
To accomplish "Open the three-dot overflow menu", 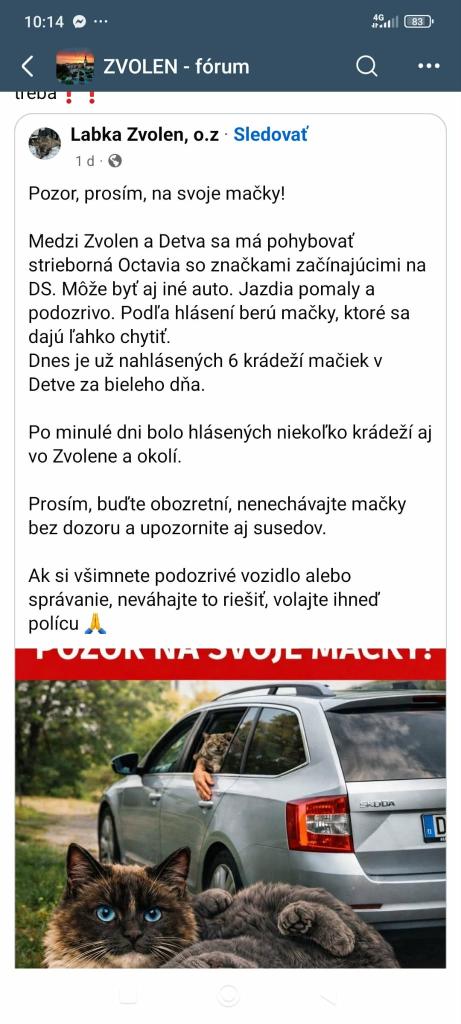I will 428,66.
